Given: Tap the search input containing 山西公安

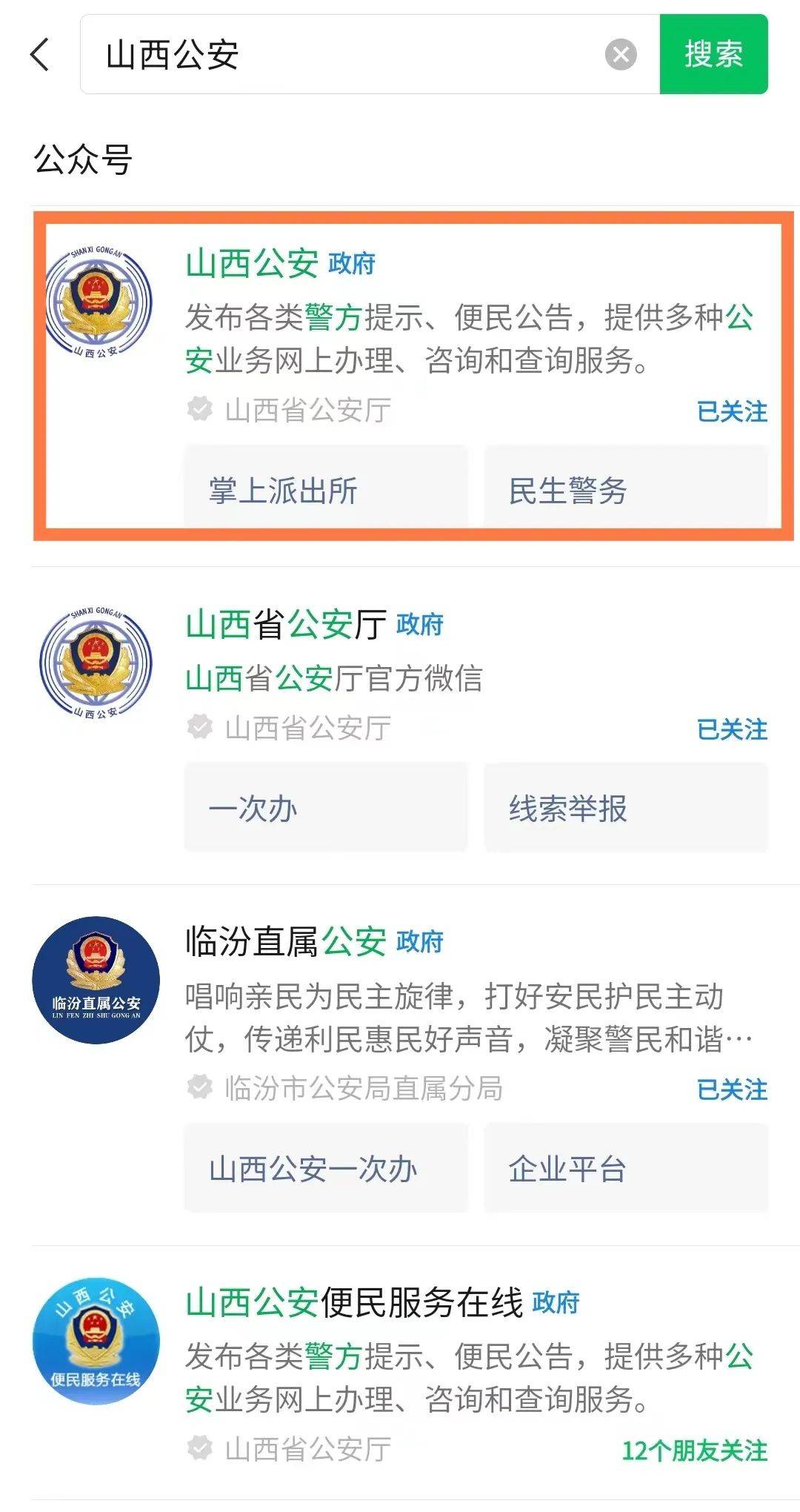Looking at the screenshot, I should click(296, 56).
